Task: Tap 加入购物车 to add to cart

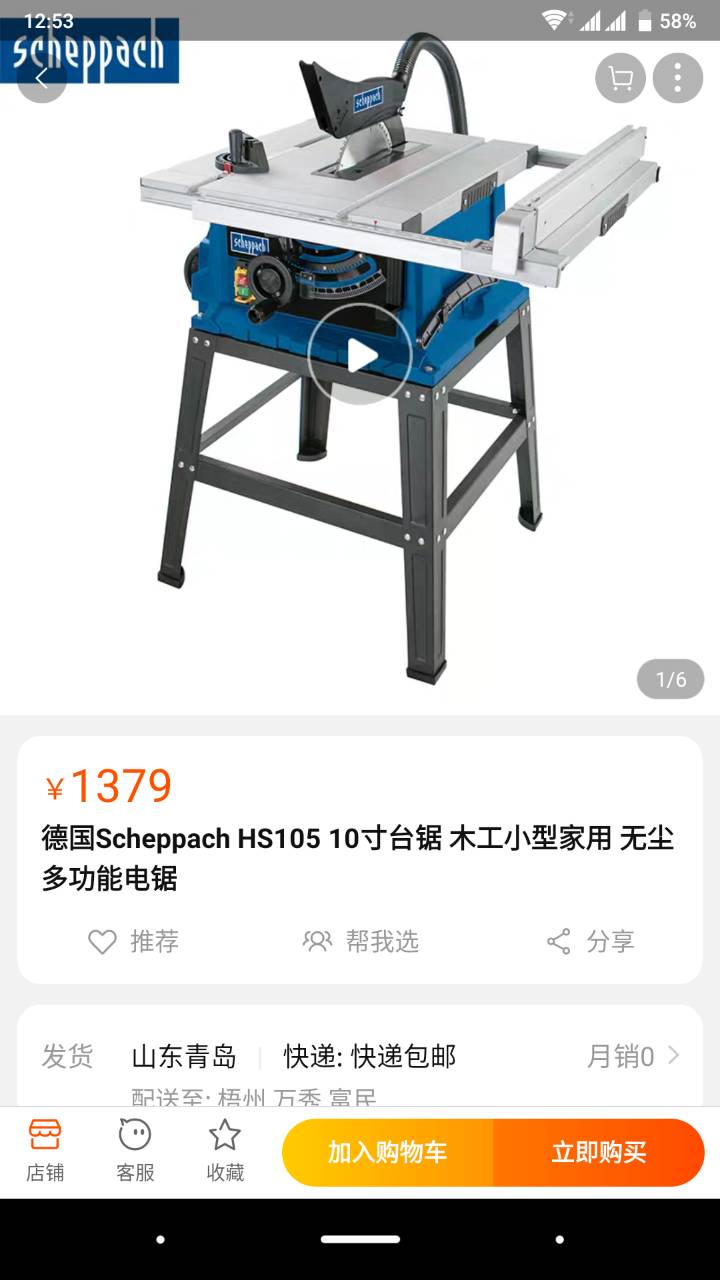Action: point(388,1152)
